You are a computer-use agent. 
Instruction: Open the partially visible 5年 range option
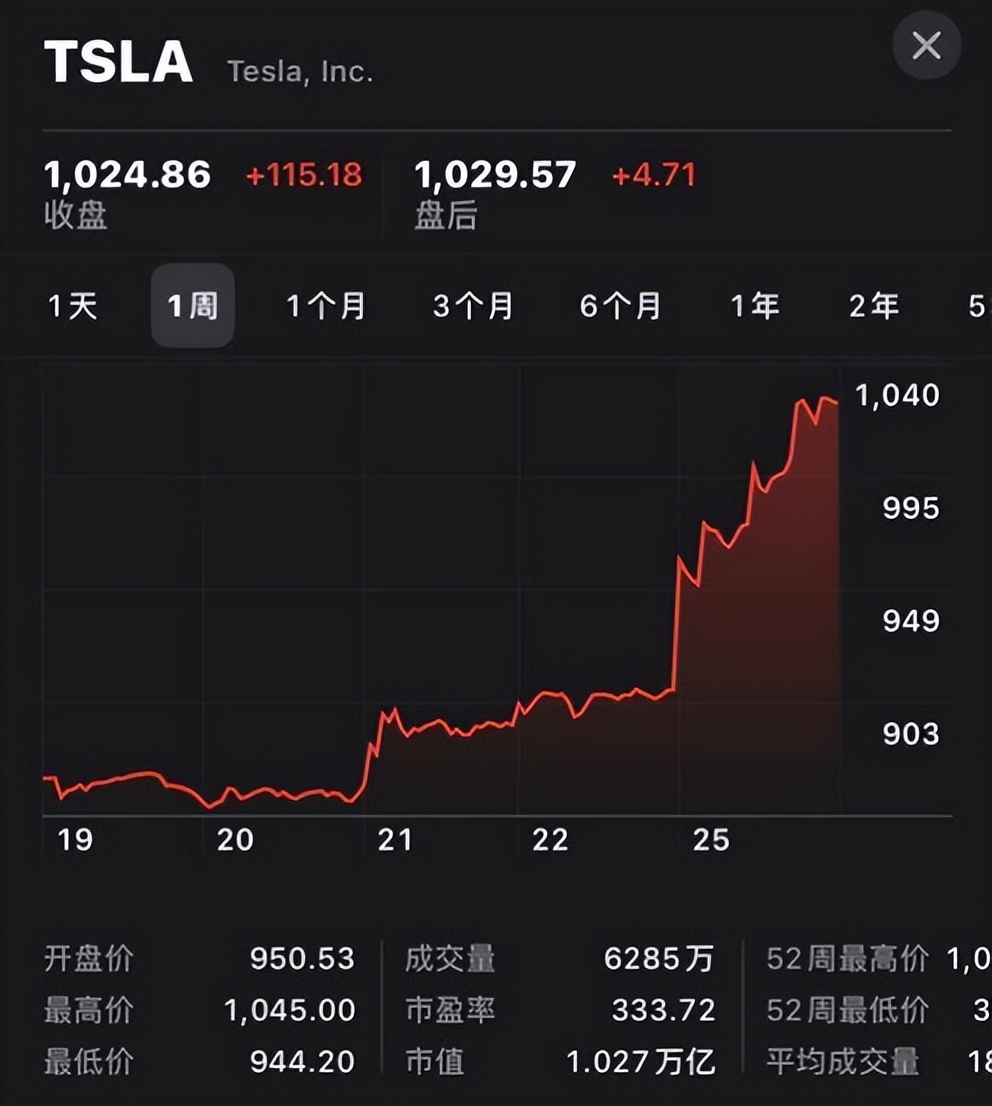tap(980, 307)
